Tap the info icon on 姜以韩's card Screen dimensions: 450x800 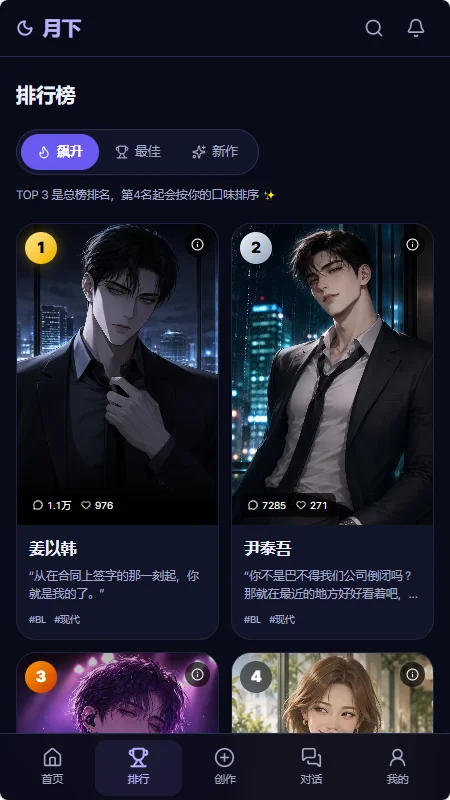[197, 245]
